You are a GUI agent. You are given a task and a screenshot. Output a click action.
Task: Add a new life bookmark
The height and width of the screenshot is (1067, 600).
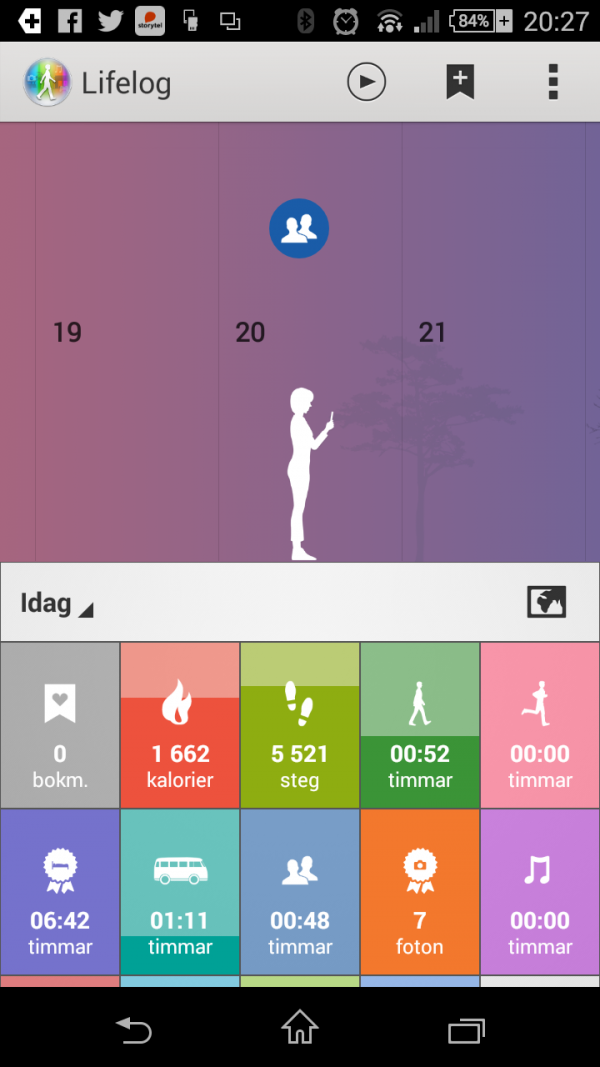click(x=460, y=82)
